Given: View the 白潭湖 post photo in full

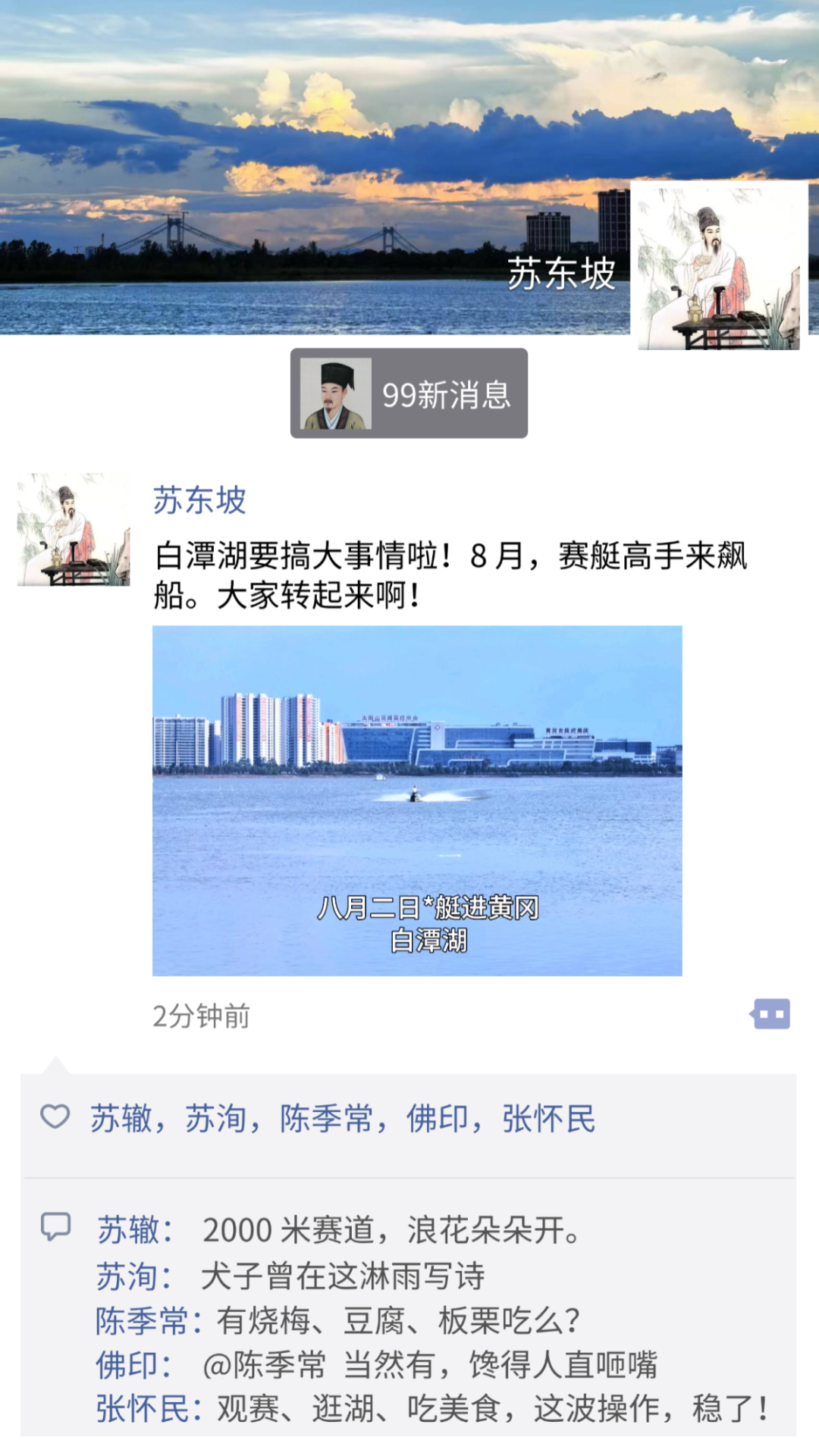Looking at the screenshot, I should pyautogui.click(x=417, y=800).
